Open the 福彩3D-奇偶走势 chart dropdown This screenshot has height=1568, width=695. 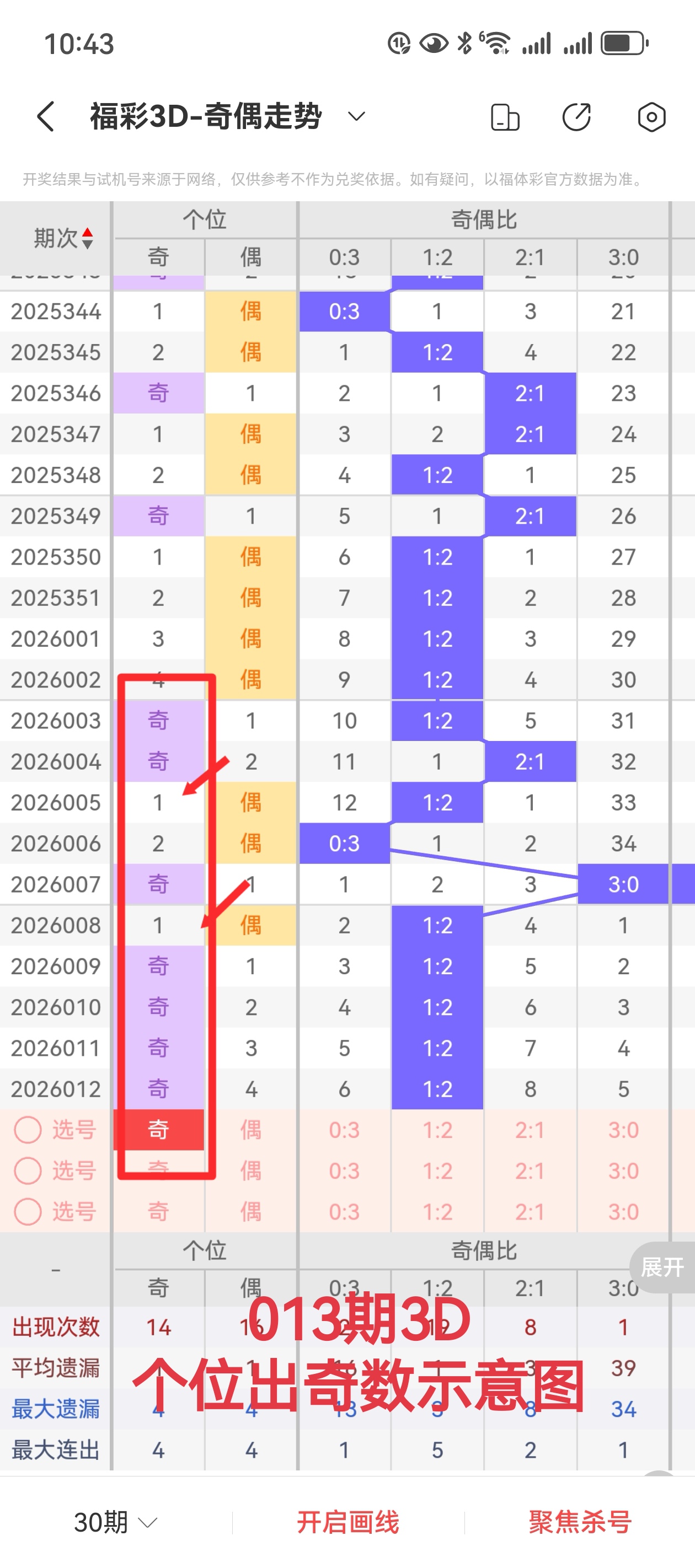tap(356, 116)
